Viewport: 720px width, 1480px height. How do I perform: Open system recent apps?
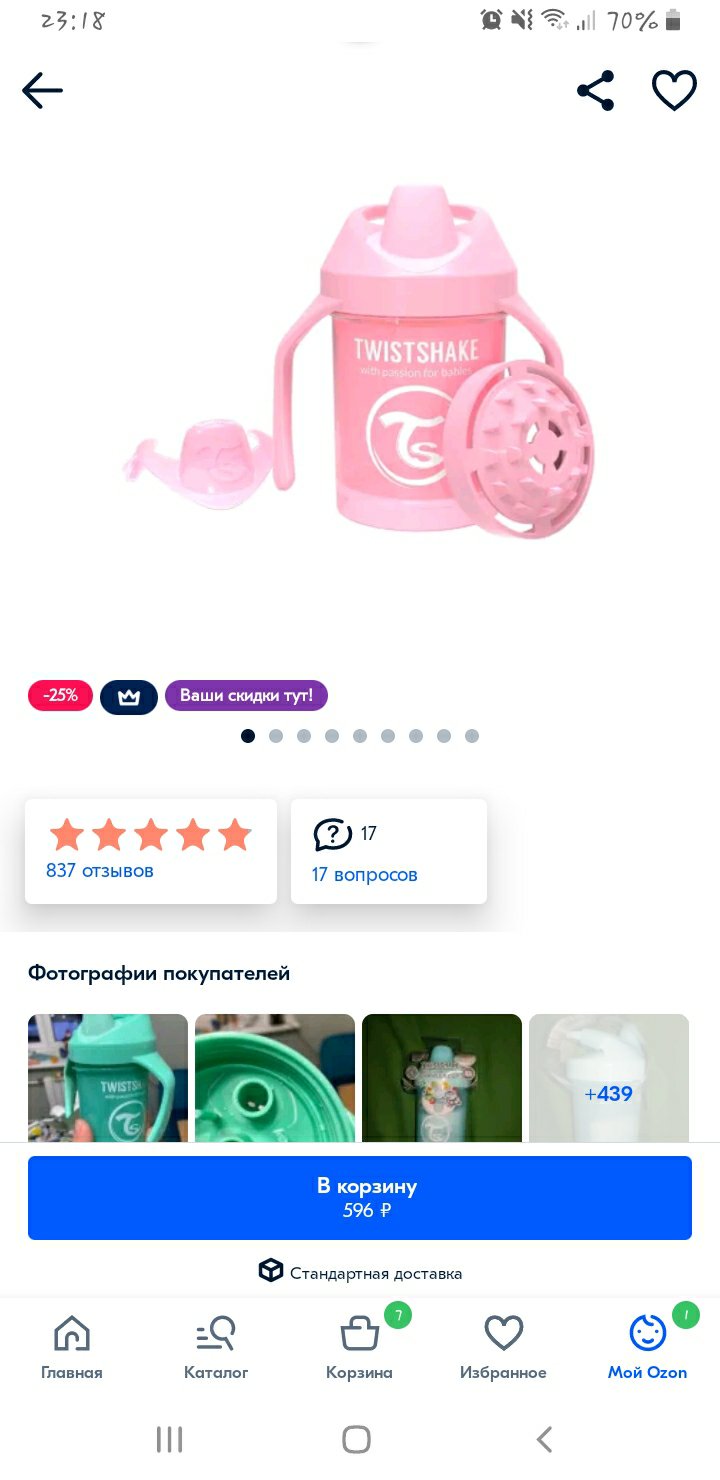170,1439
